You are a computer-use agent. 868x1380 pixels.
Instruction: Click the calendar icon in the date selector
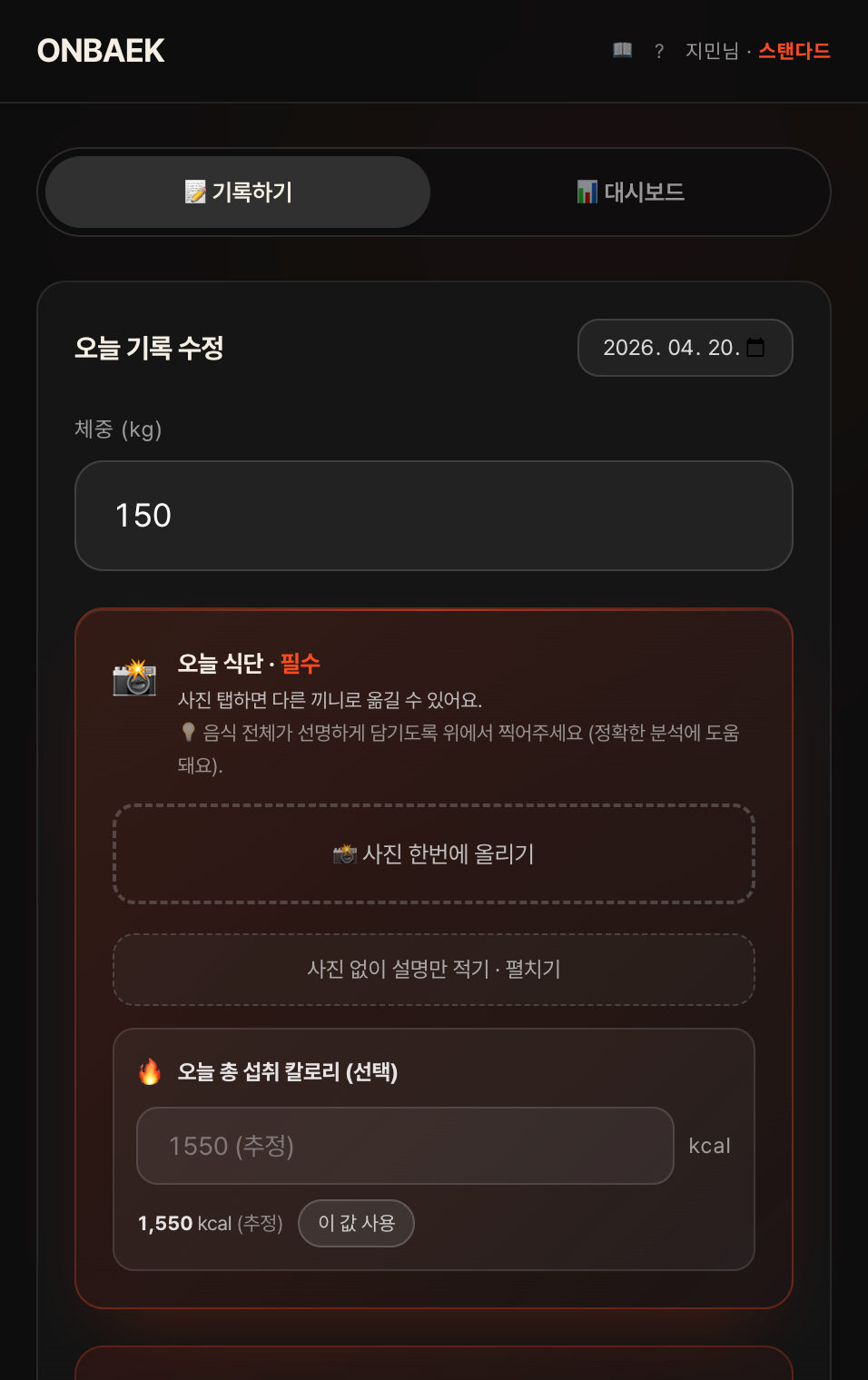tap(756, 348)
